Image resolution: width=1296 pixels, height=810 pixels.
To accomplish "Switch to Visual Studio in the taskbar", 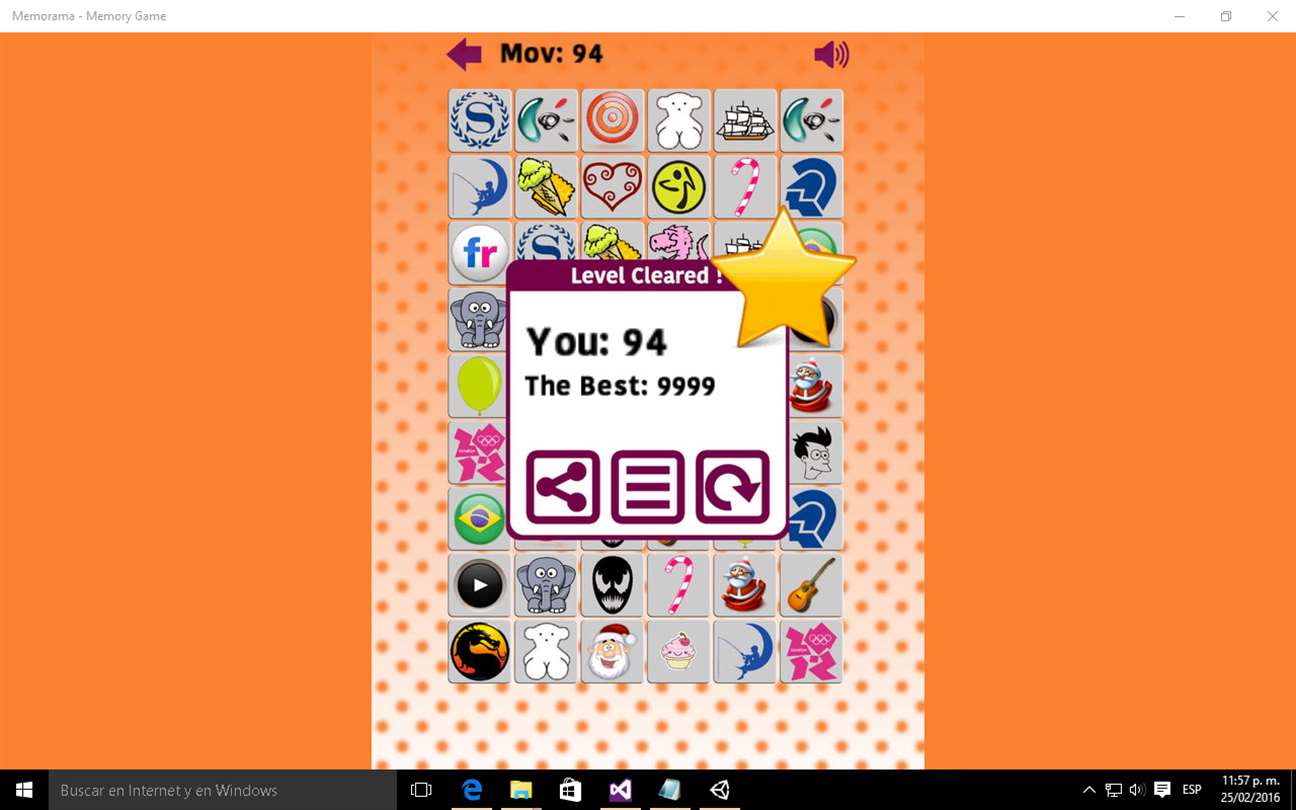I will pos(620,790).
